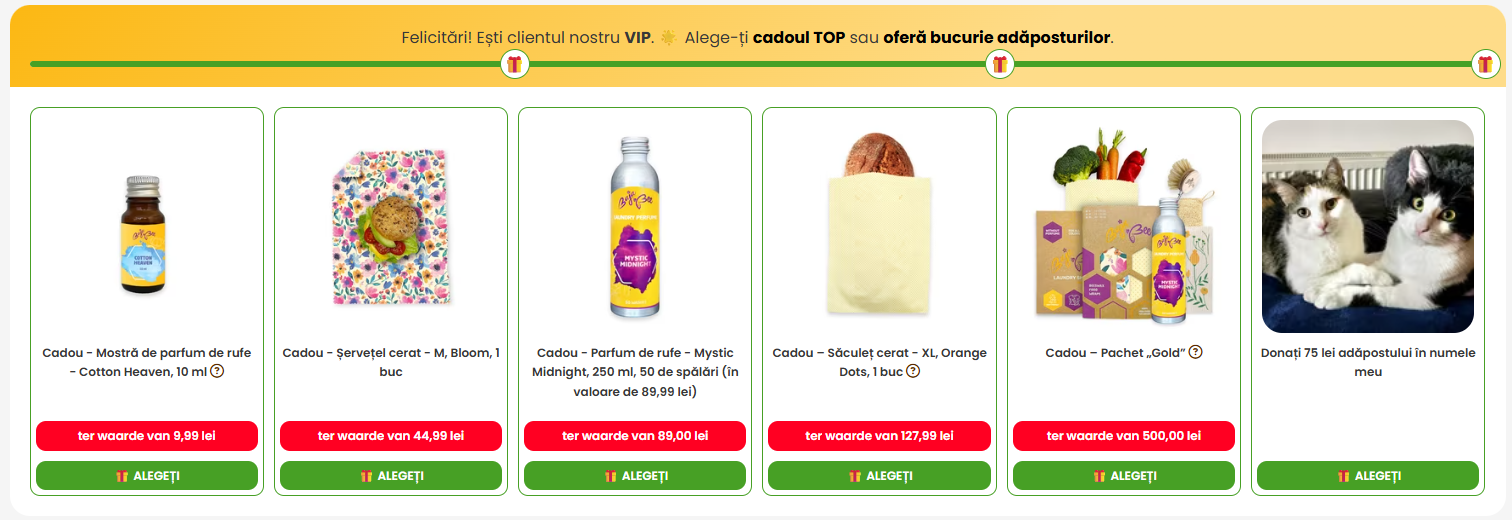Select the Pachet Gold gift
1512x520 pixels.
[x=1123, y=476]
